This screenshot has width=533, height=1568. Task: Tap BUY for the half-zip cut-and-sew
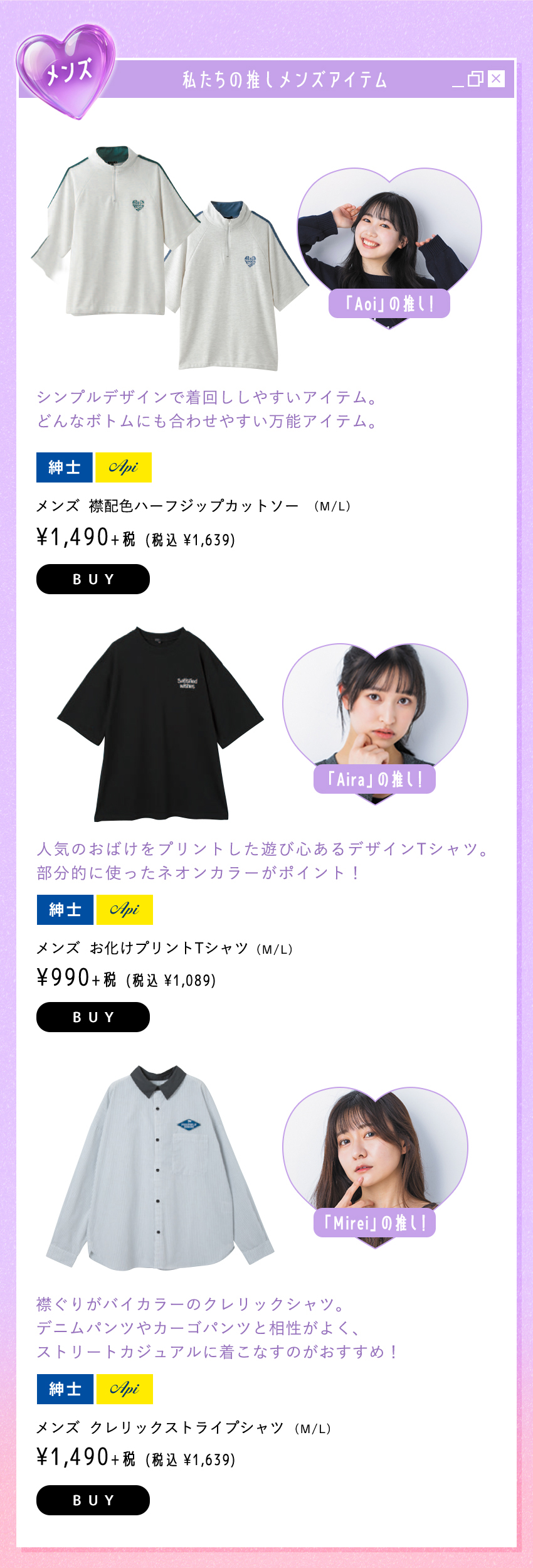coord(93,579)
